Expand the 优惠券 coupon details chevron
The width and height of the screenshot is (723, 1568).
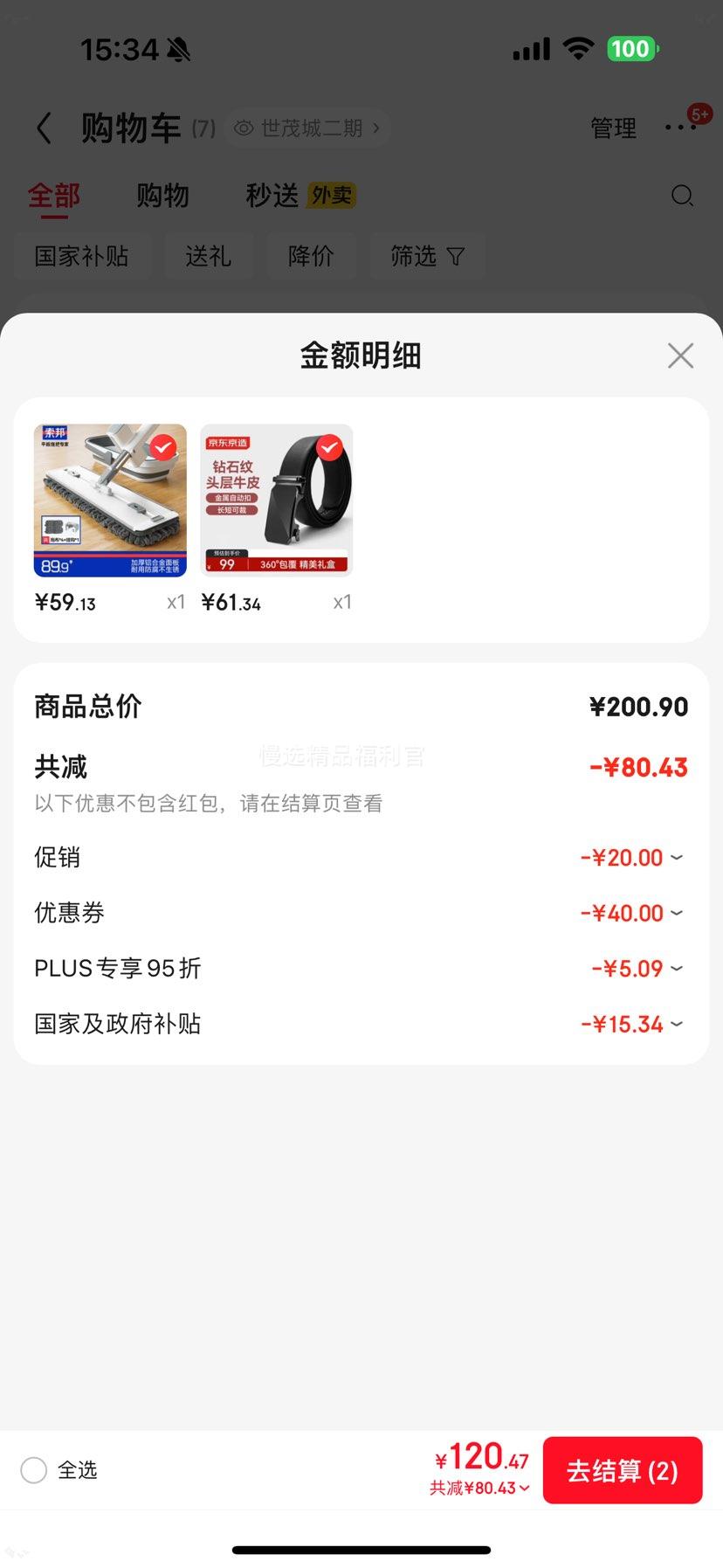coord(677,913)
